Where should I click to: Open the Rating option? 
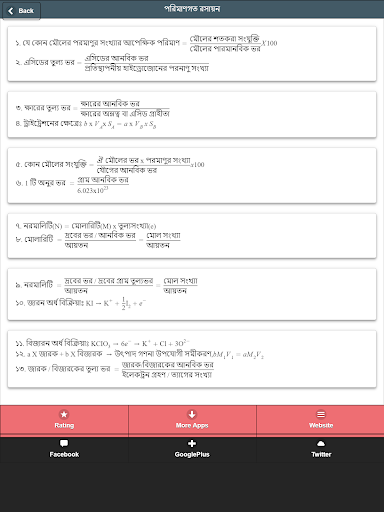click(64, 420)
